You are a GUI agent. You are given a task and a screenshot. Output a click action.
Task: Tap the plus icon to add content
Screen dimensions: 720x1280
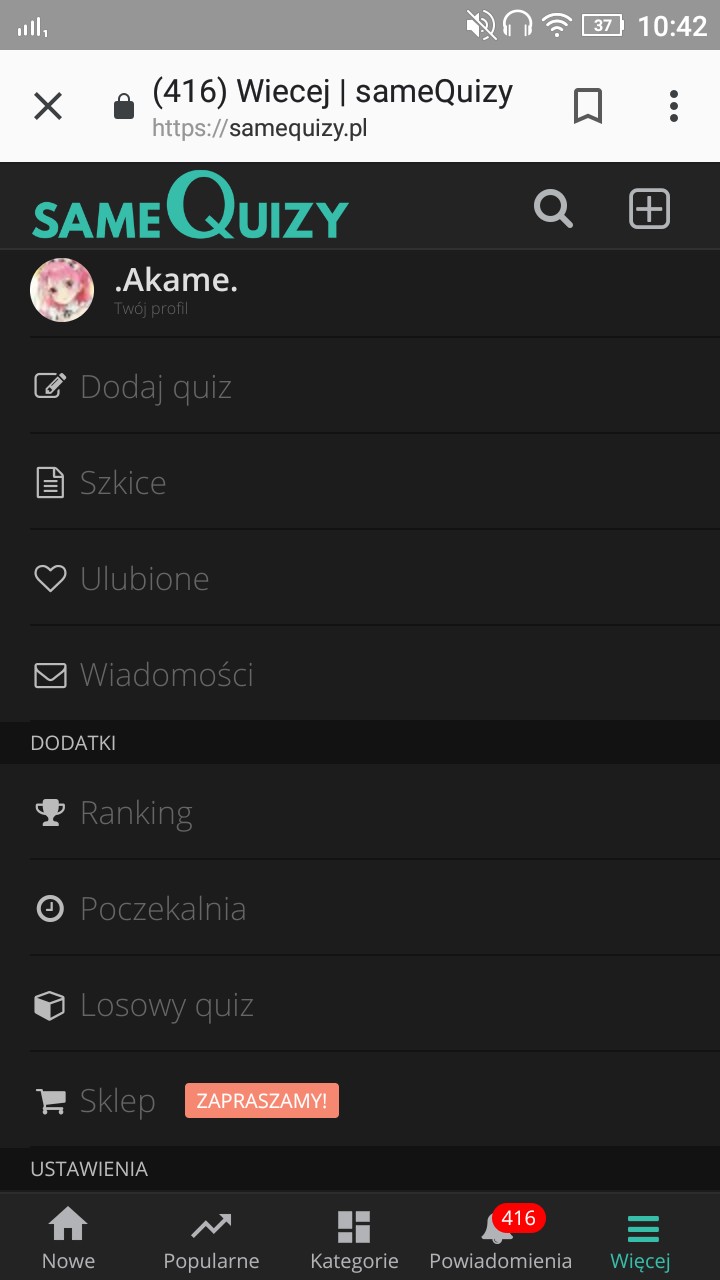pyautogui.click(x=649, y=209)
